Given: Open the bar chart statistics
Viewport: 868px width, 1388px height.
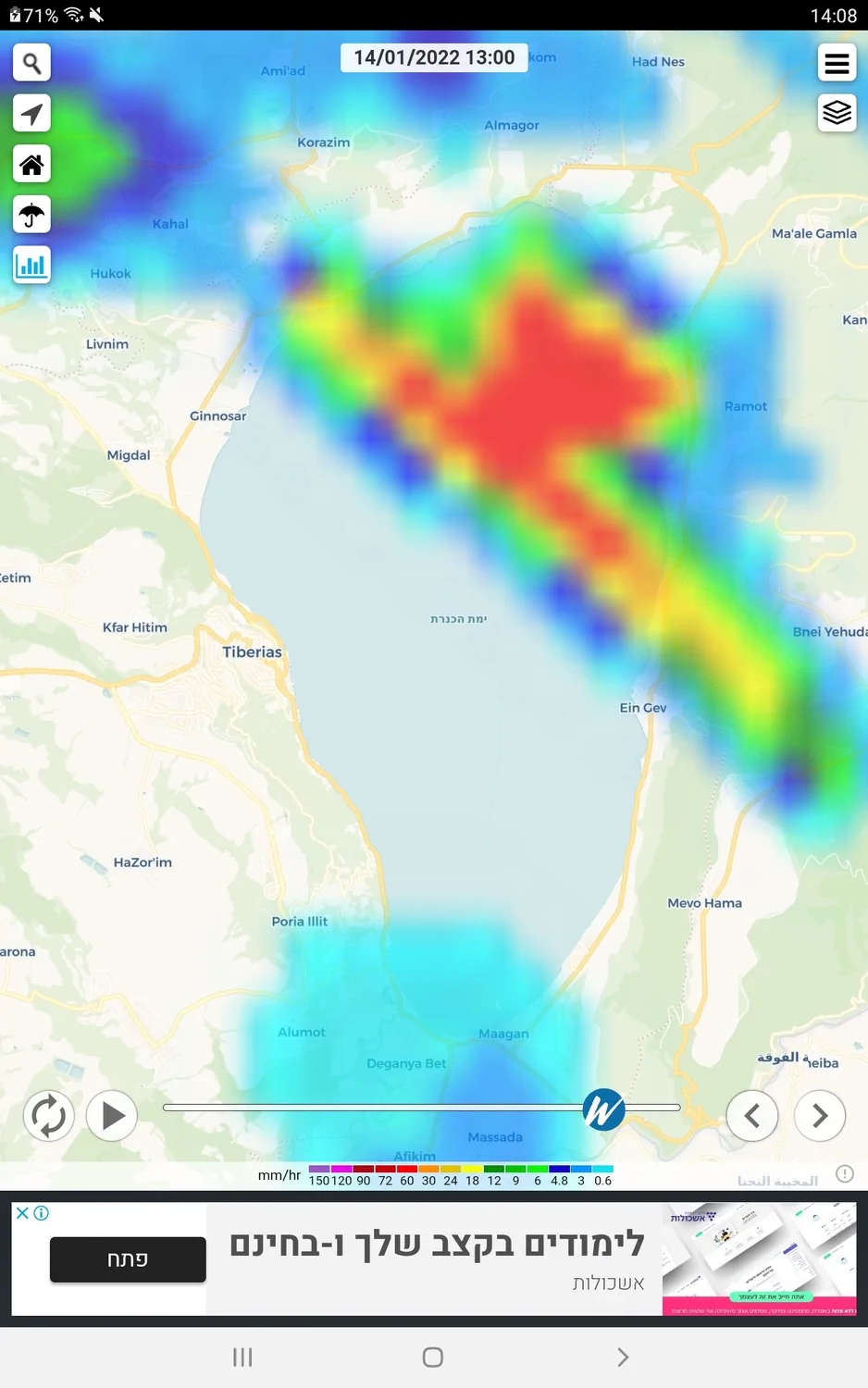Looking at the screenshot, I should pos(31,266).
